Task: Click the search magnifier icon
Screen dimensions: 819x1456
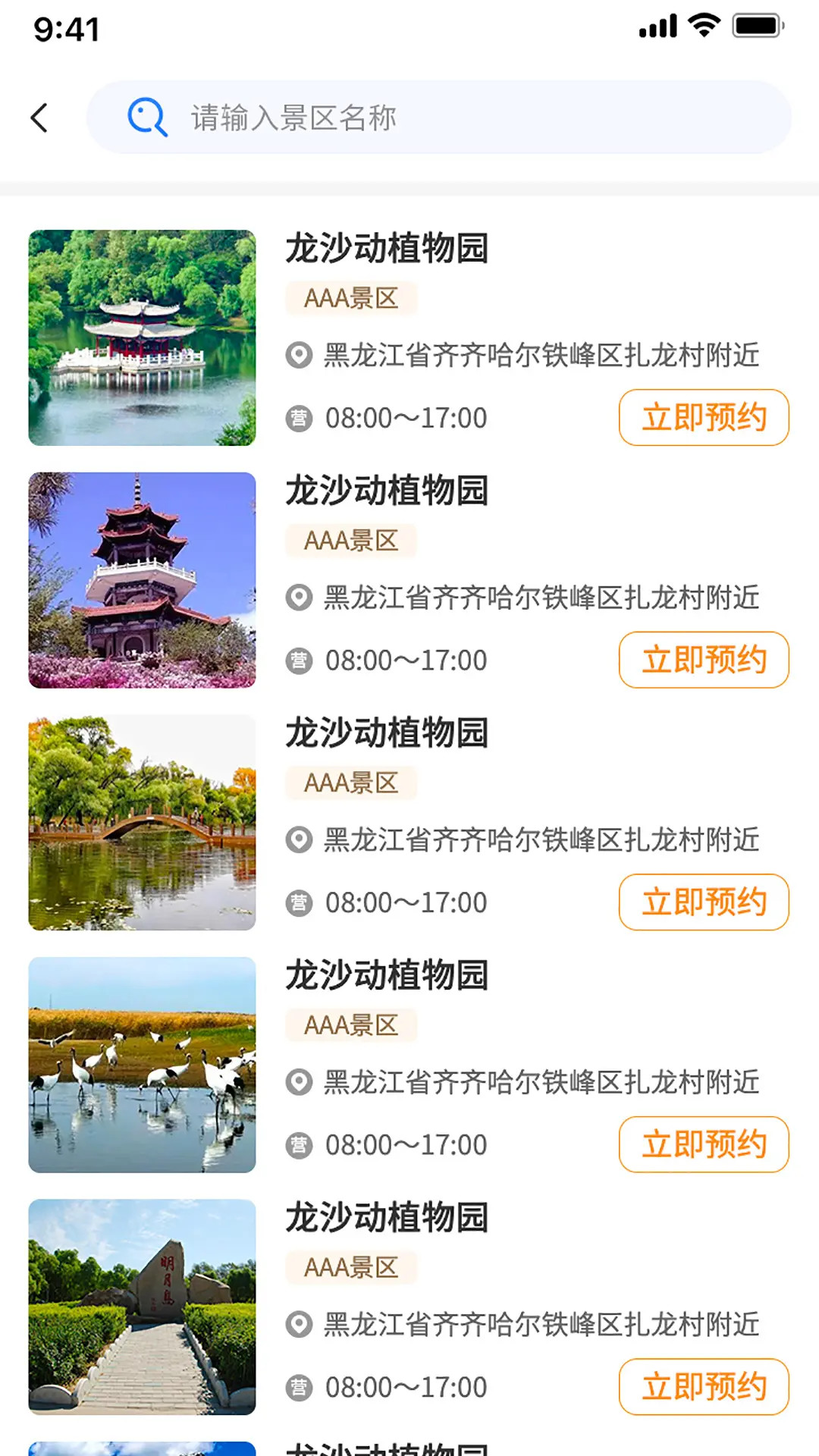Action: click(x=147, y=118)
